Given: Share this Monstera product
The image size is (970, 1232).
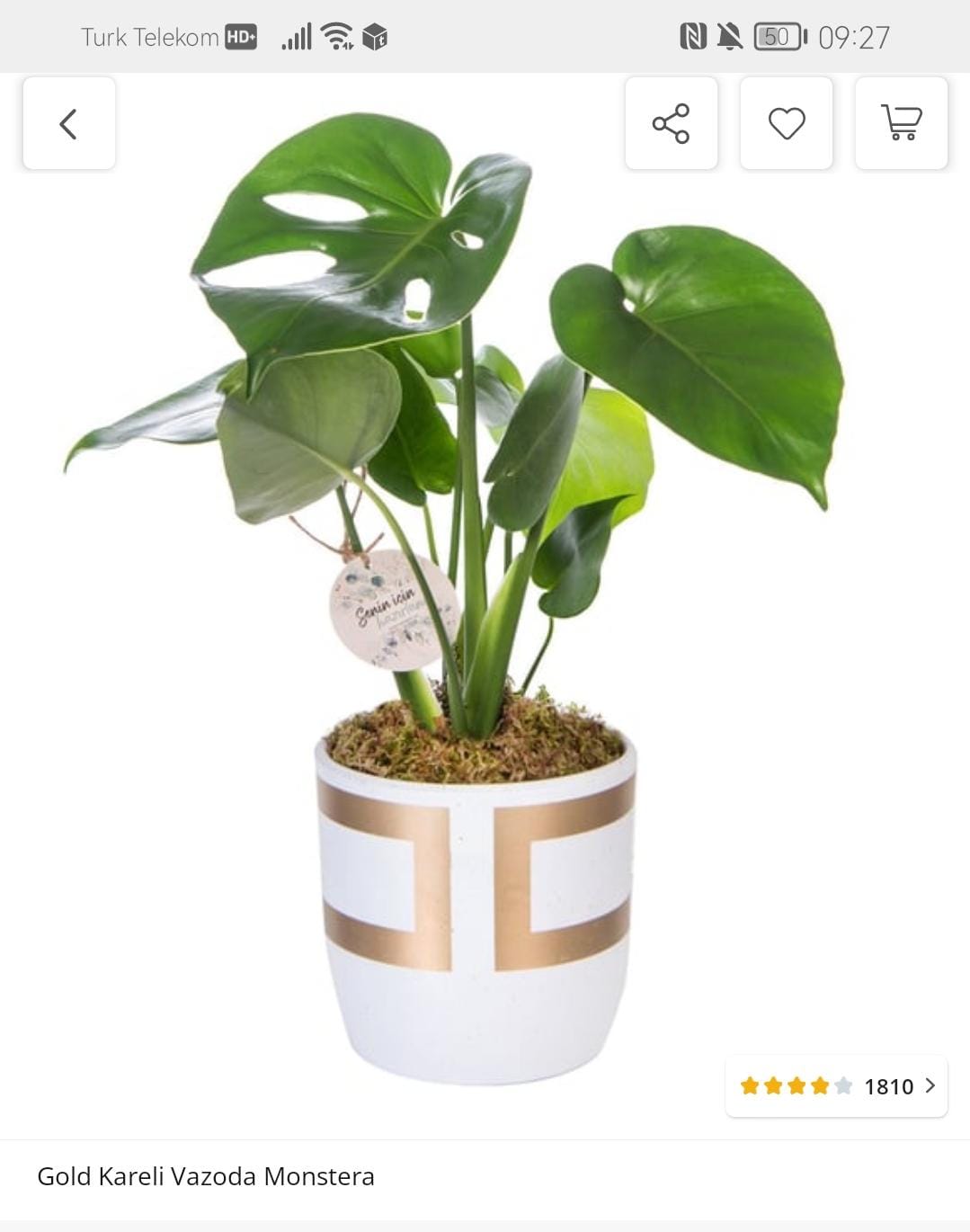Looking at the screenshot, I should tap(671, 123).
